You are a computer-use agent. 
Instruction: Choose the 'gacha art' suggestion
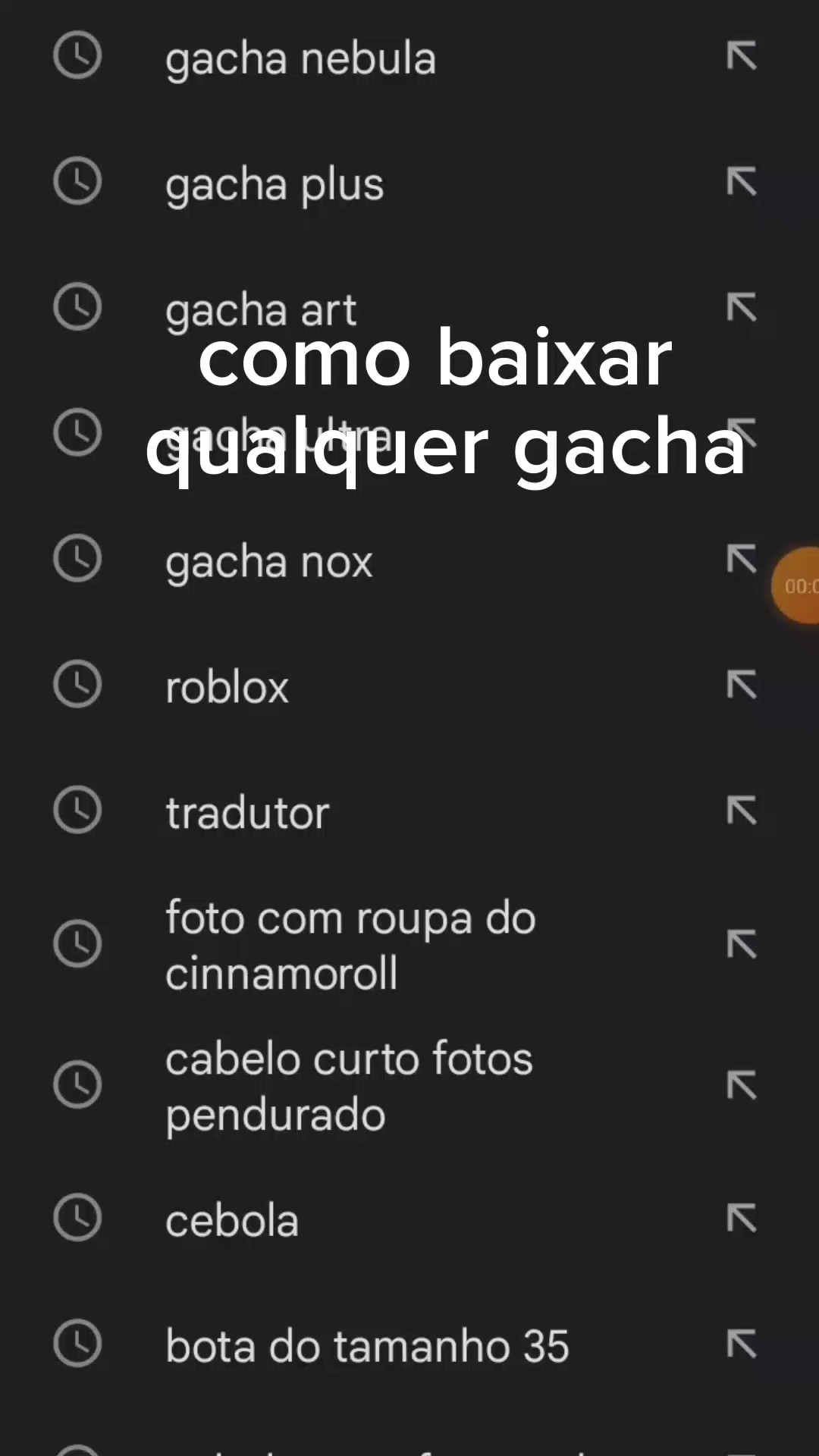[261, 309]
